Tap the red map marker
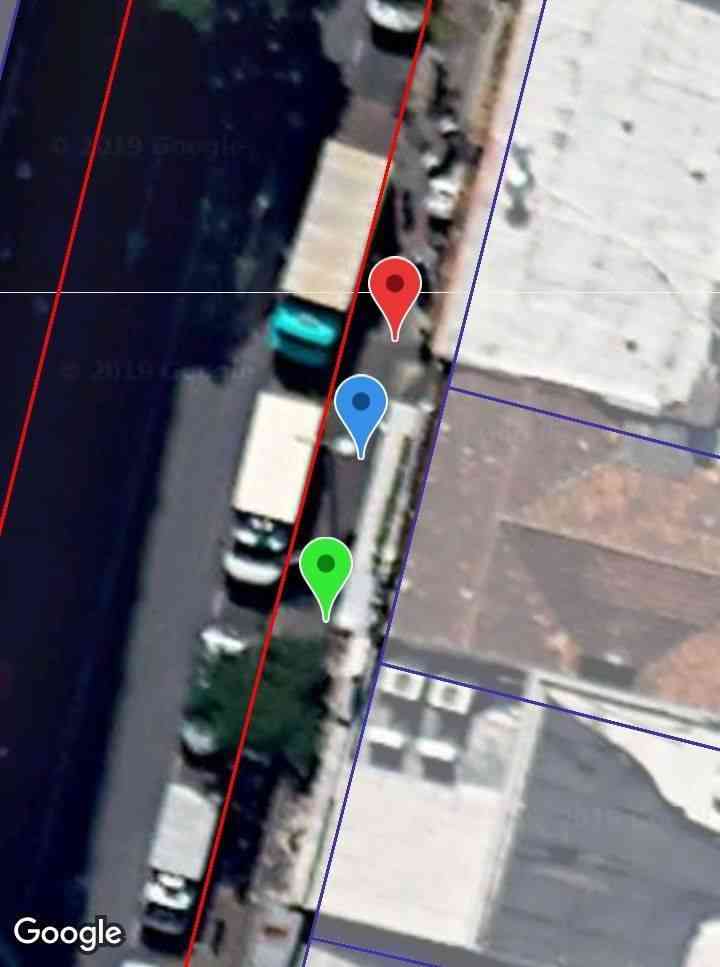The width and height of the screenshot is (720, 967). (x=395, y=288)
